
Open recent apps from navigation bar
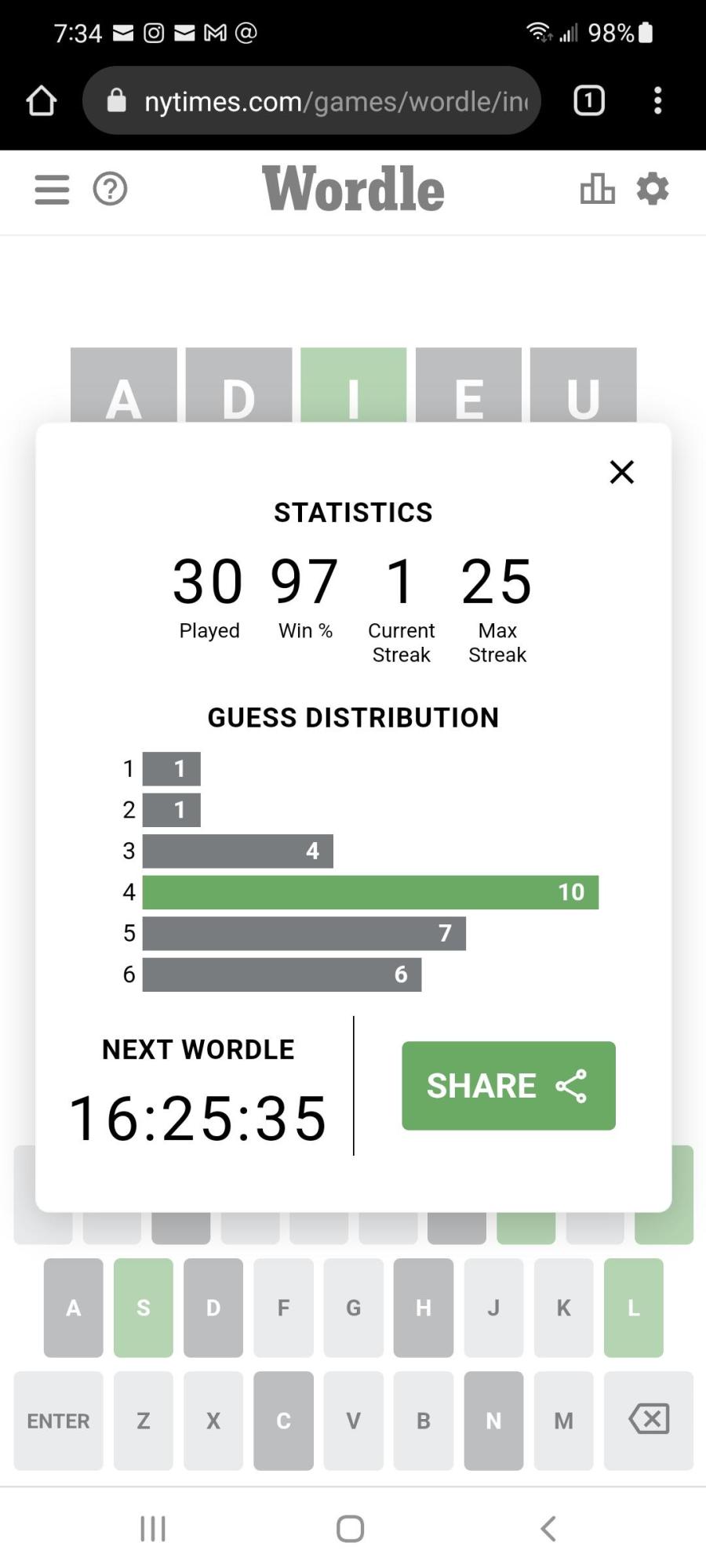pos(153,1528)
